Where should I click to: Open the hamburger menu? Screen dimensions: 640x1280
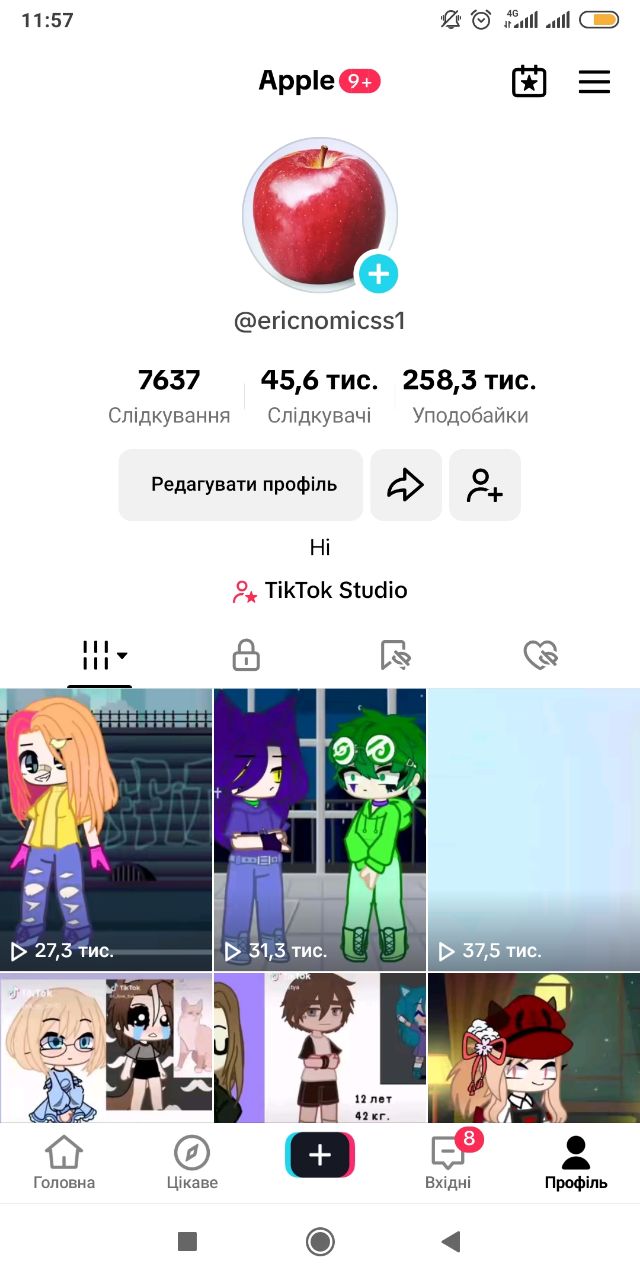click(594, 82)
